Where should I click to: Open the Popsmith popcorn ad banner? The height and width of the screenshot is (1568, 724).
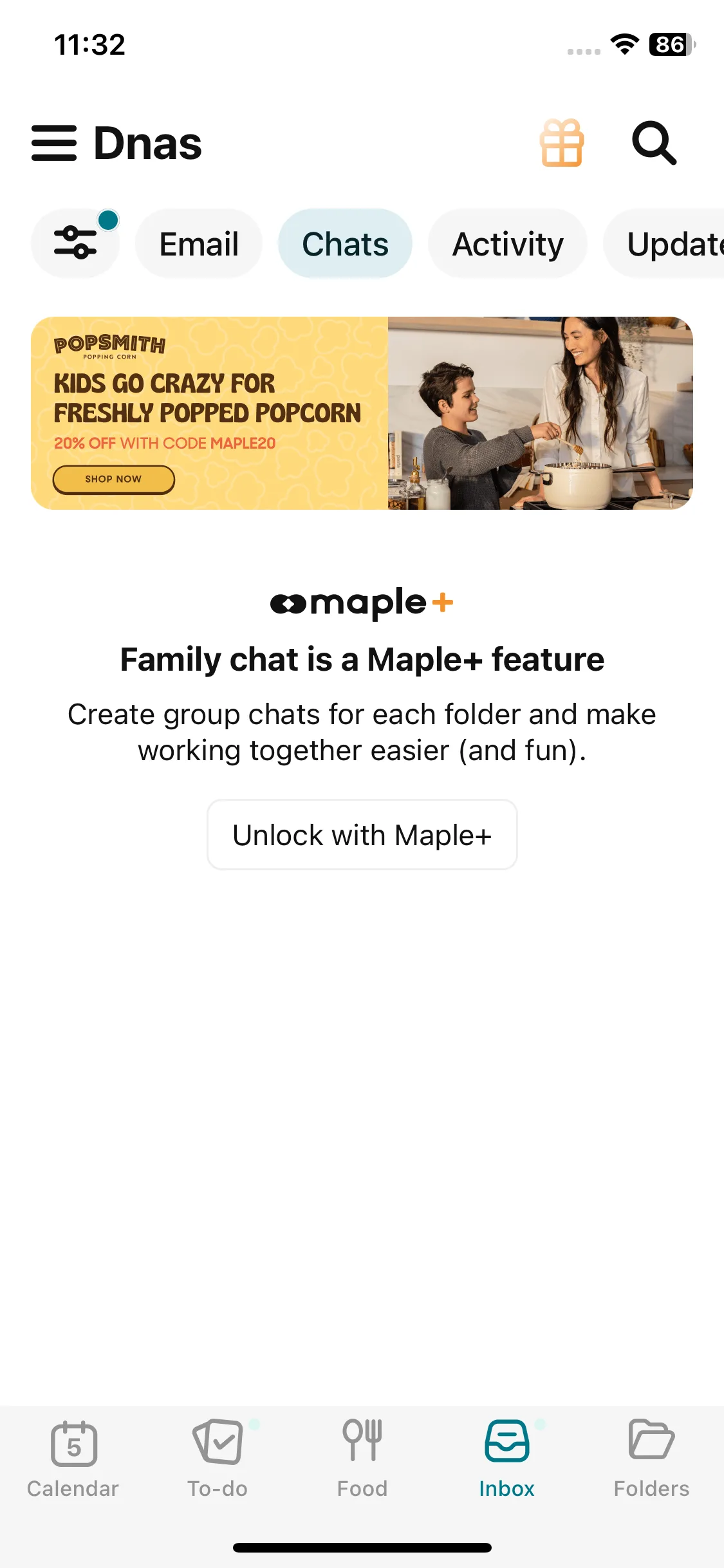pos(362,413)
